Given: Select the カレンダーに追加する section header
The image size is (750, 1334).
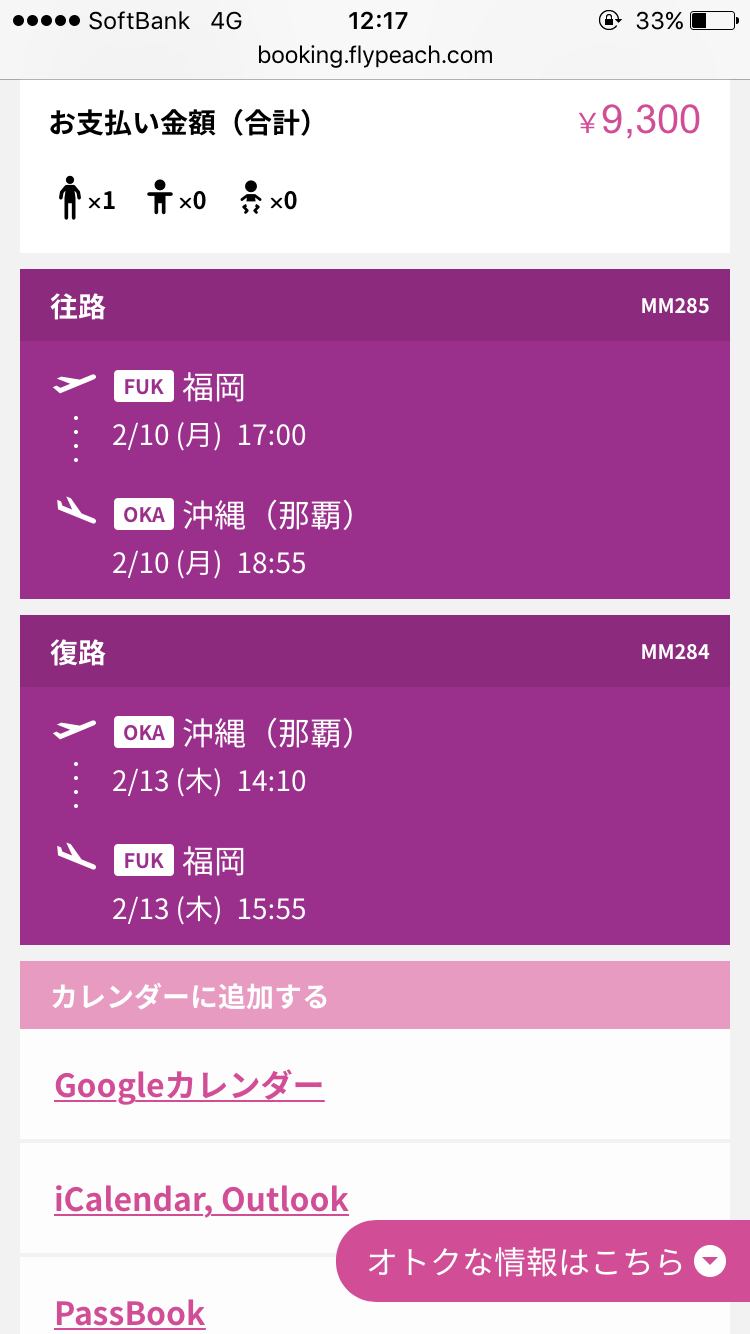Looking at the screenshot, I should coord(188,995).
